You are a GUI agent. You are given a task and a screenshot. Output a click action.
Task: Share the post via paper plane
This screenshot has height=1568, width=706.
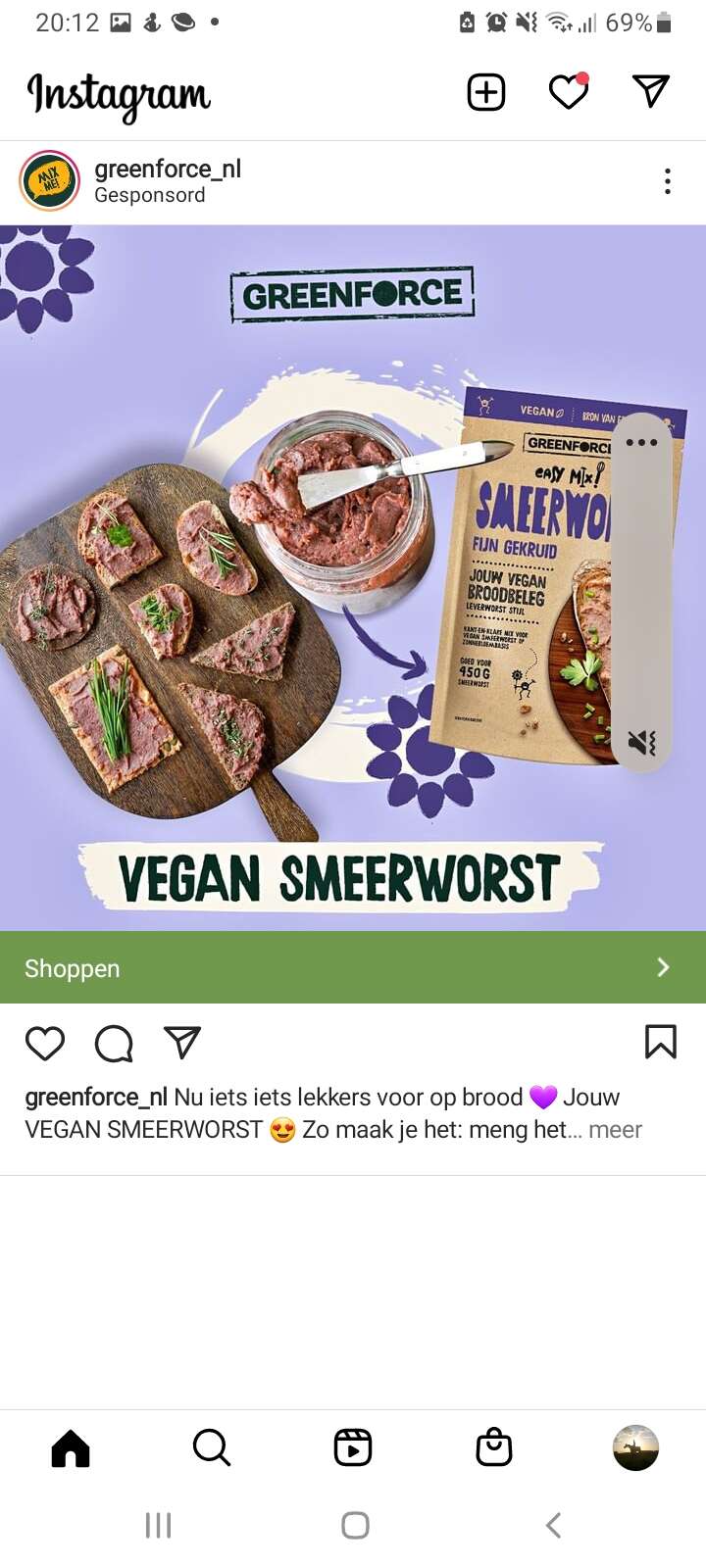pyautogui.click(x=182, y=1042)
